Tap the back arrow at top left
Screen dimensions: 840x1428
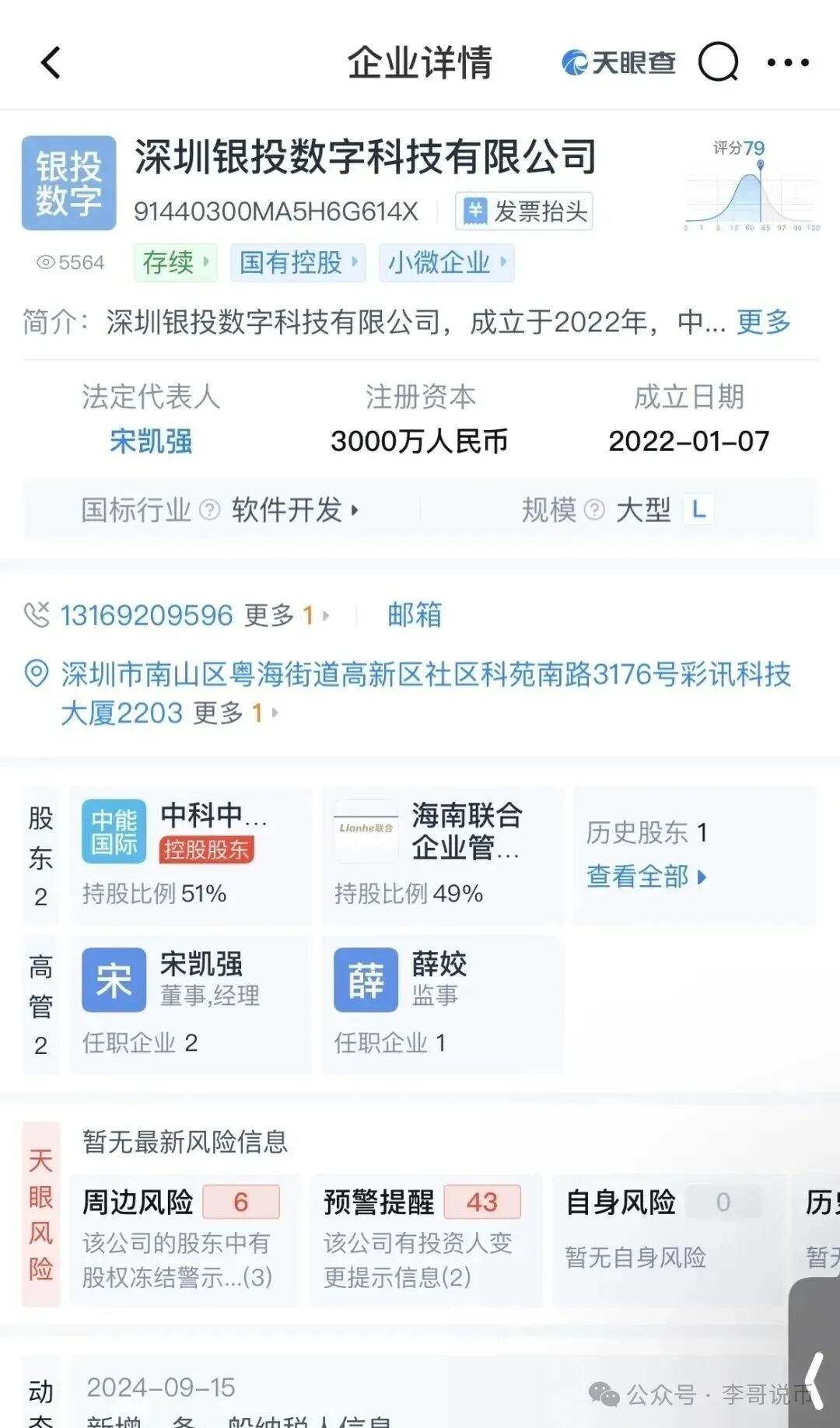tap(51, 62)
